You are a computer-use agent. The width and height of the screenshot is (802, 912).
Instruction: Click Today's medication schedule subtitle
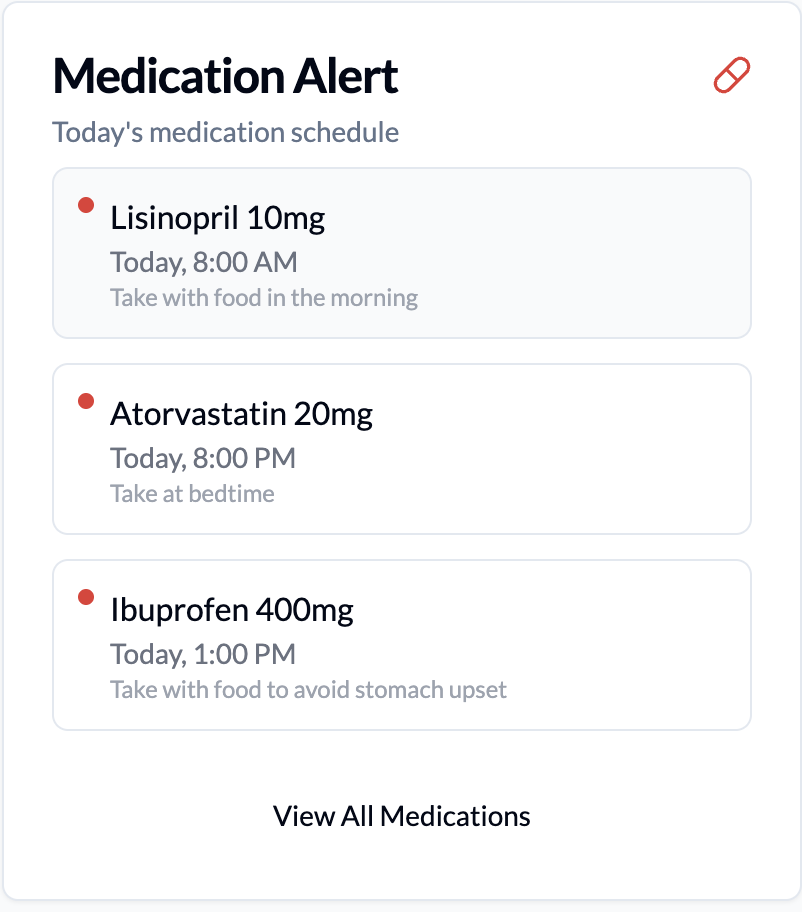[225, 132]
